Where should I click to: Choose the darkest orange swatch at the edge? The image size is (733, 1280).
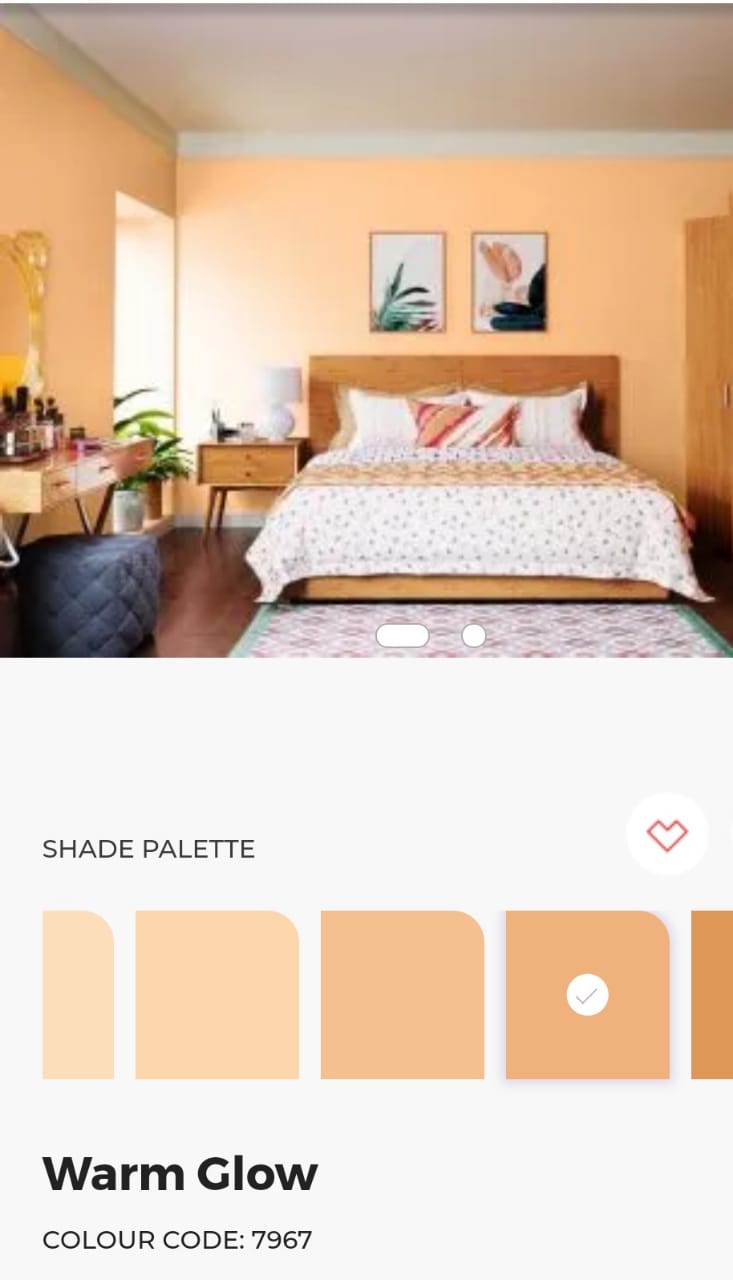point(713,995)
